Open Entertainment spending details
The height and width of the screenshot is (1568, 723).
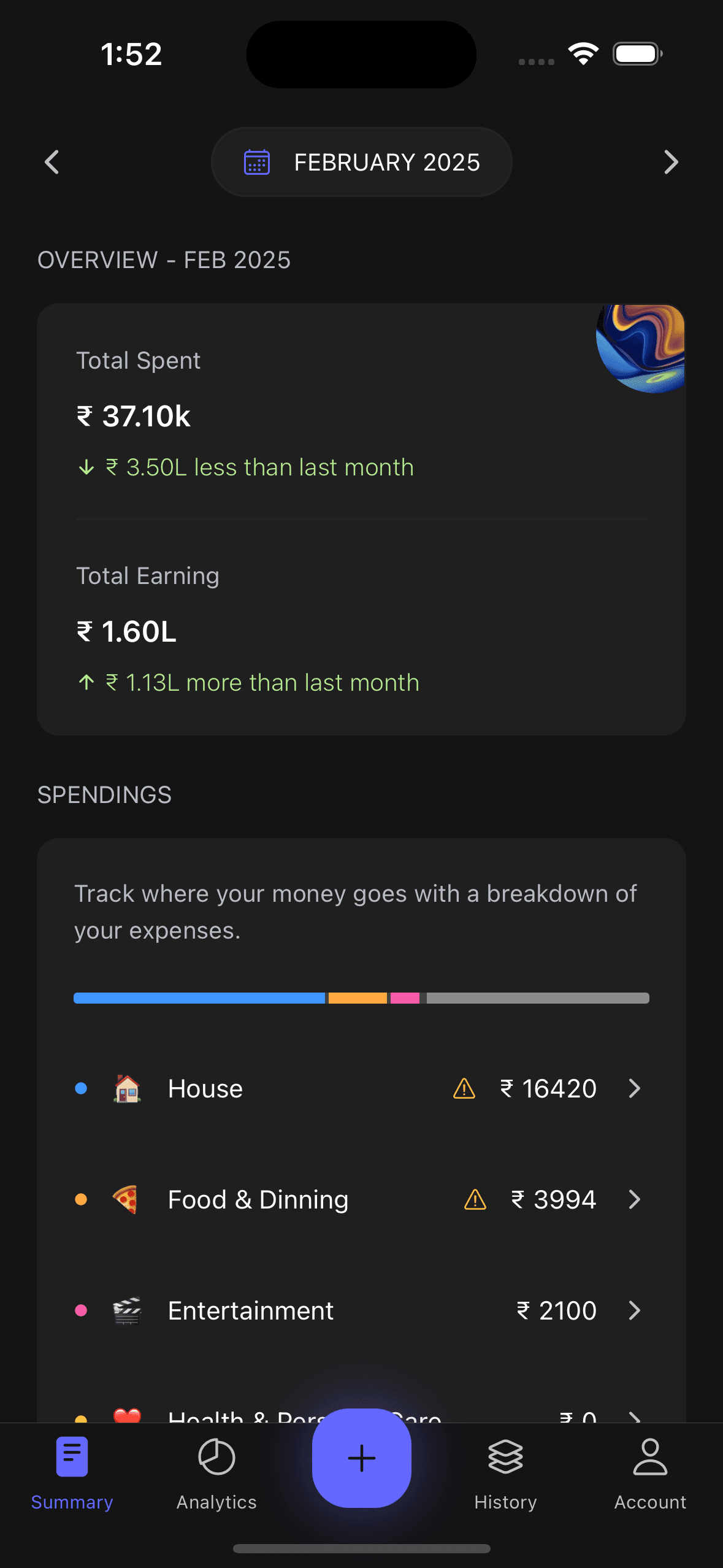(361, 1310)
